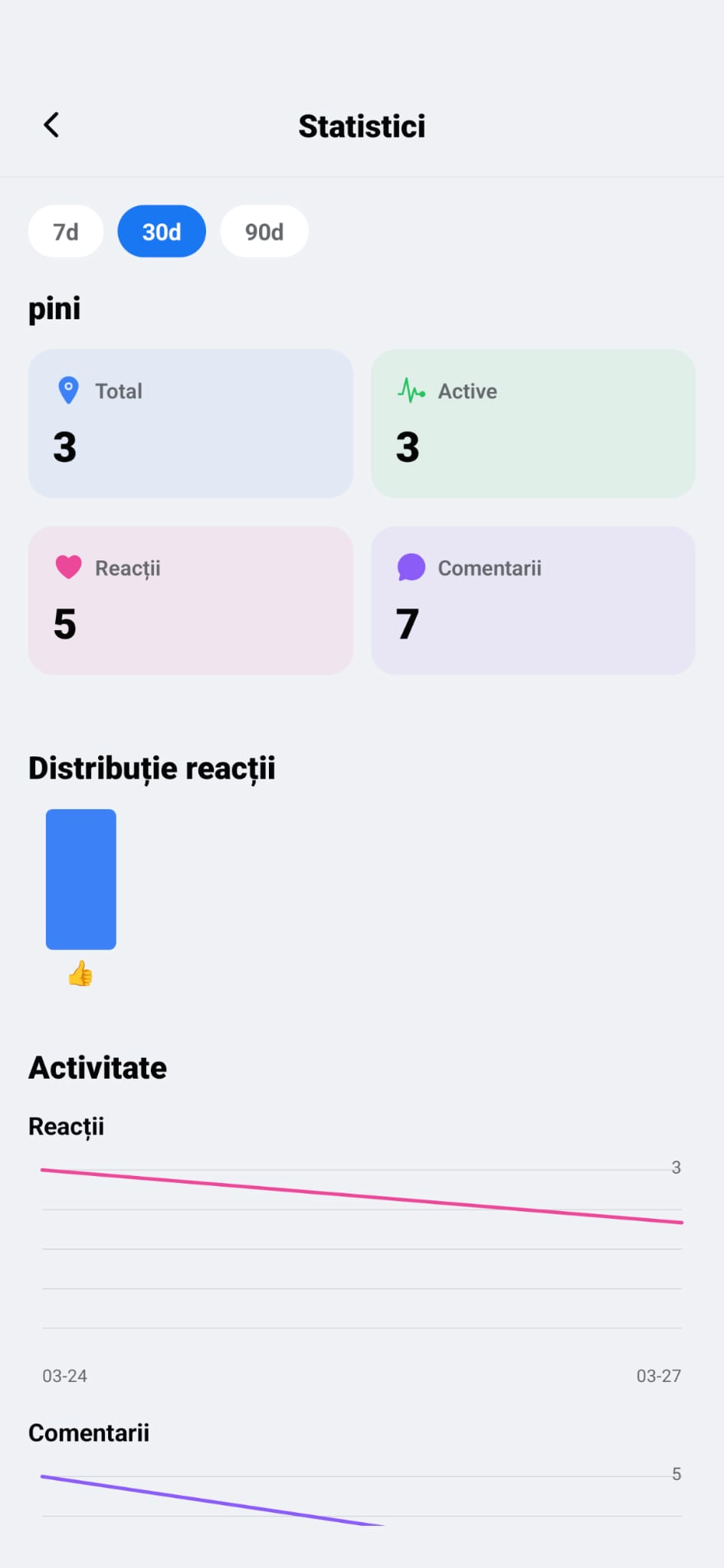The height and width of the screenshot is (1568, 724).
Task: Open the Active pins card
Action: pos(532,423)
